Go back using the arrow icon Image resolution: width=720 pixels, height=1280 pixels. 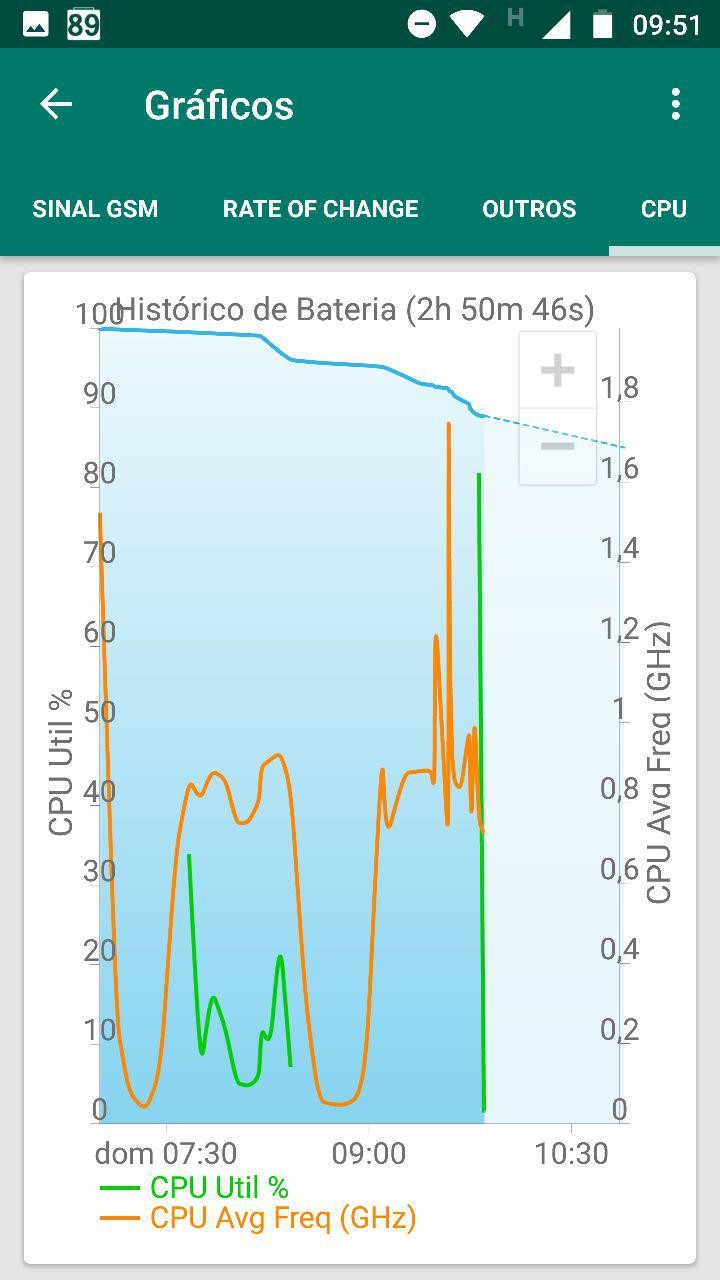coord(56,105)
